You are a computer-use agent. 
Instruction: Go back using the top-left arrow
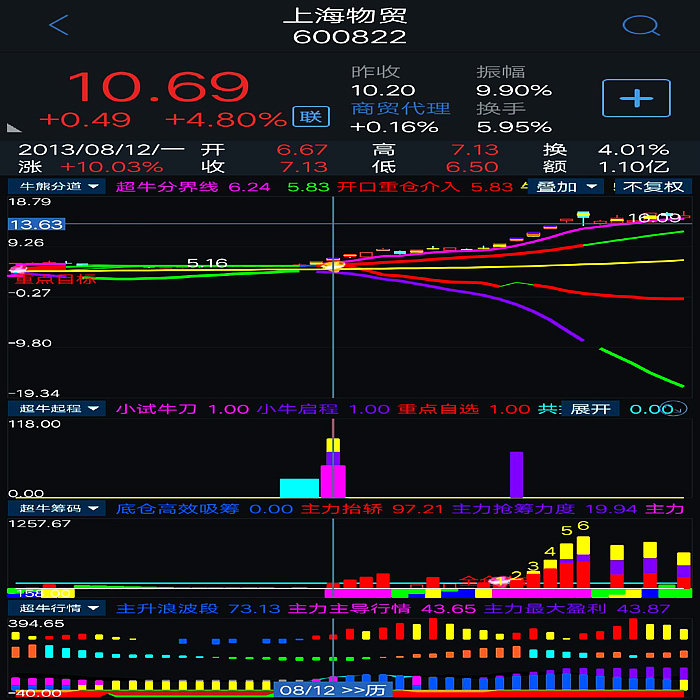(x=59, y=25)
